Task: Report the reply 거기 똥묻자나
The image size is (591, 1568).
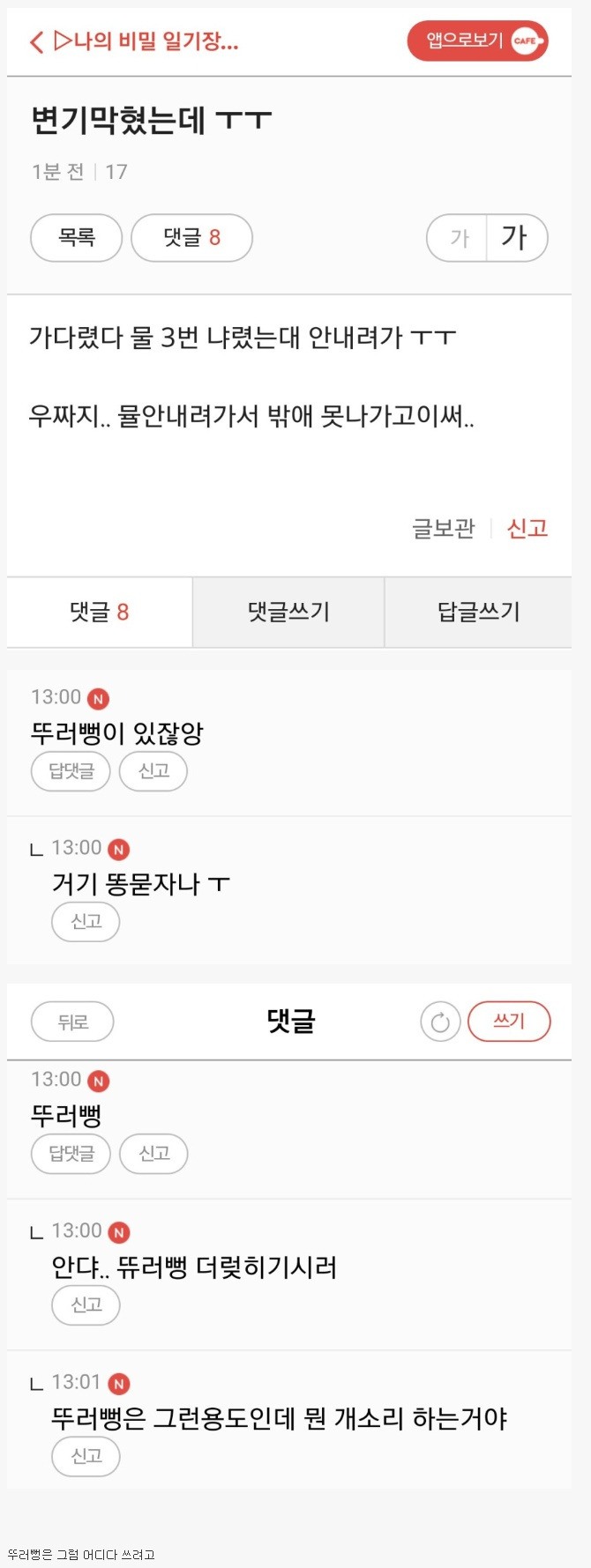Action: (x=86, y=922)
